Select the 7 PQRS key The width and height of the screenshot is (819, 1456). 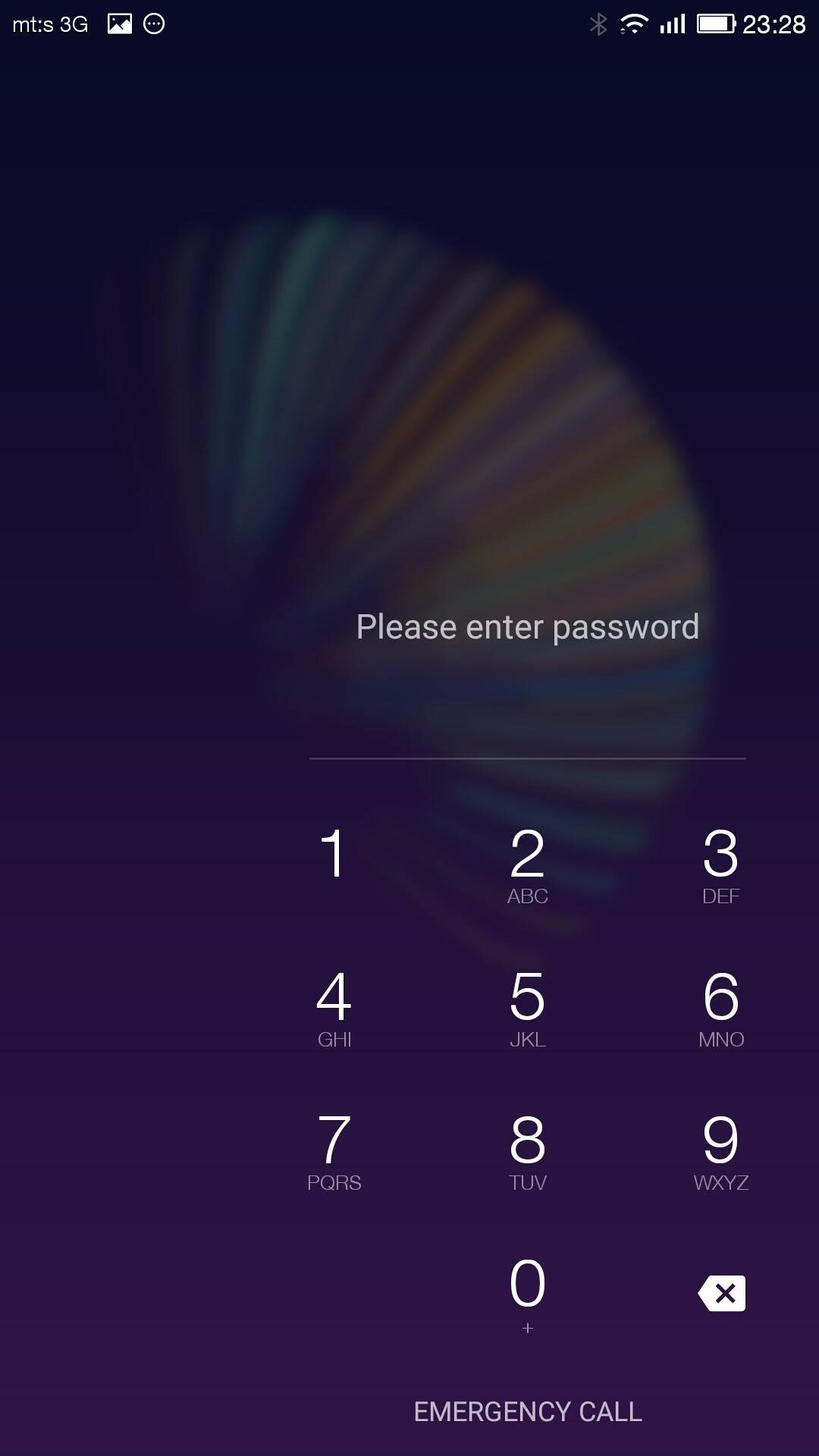(334, 1151)
